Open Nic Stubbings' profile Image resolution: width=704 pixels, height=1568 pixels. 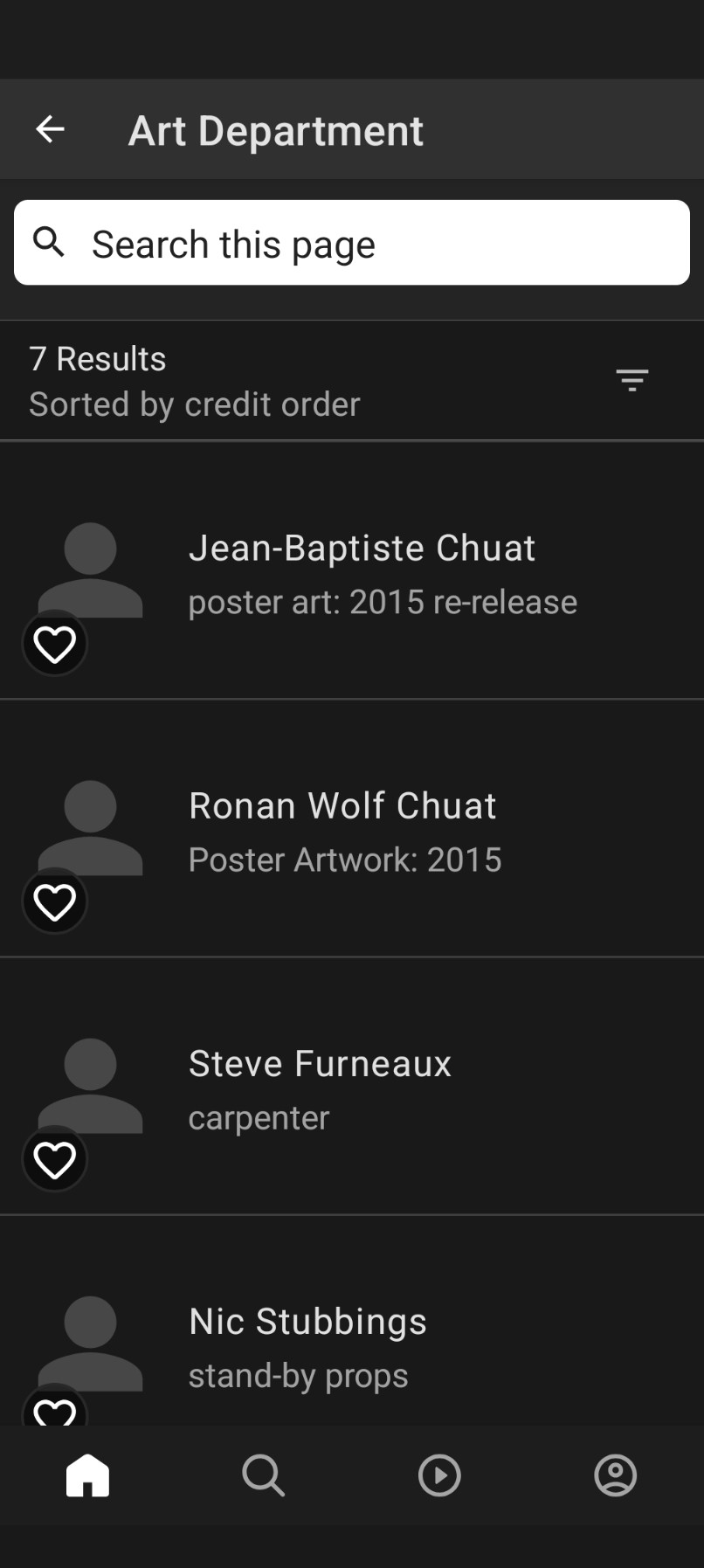coord(352,1321)
